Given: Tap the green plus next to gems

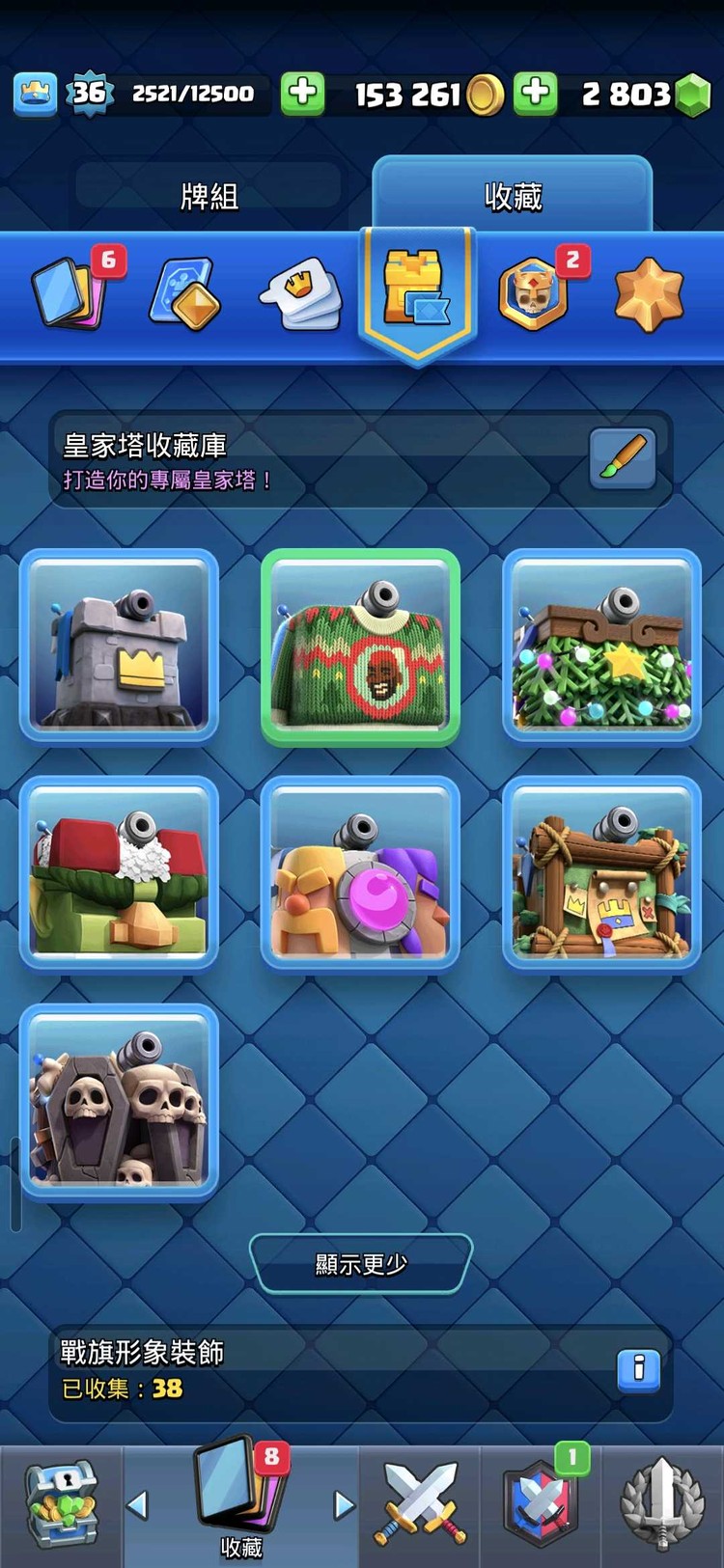Looking at the screenshot, I should point(536,94).
